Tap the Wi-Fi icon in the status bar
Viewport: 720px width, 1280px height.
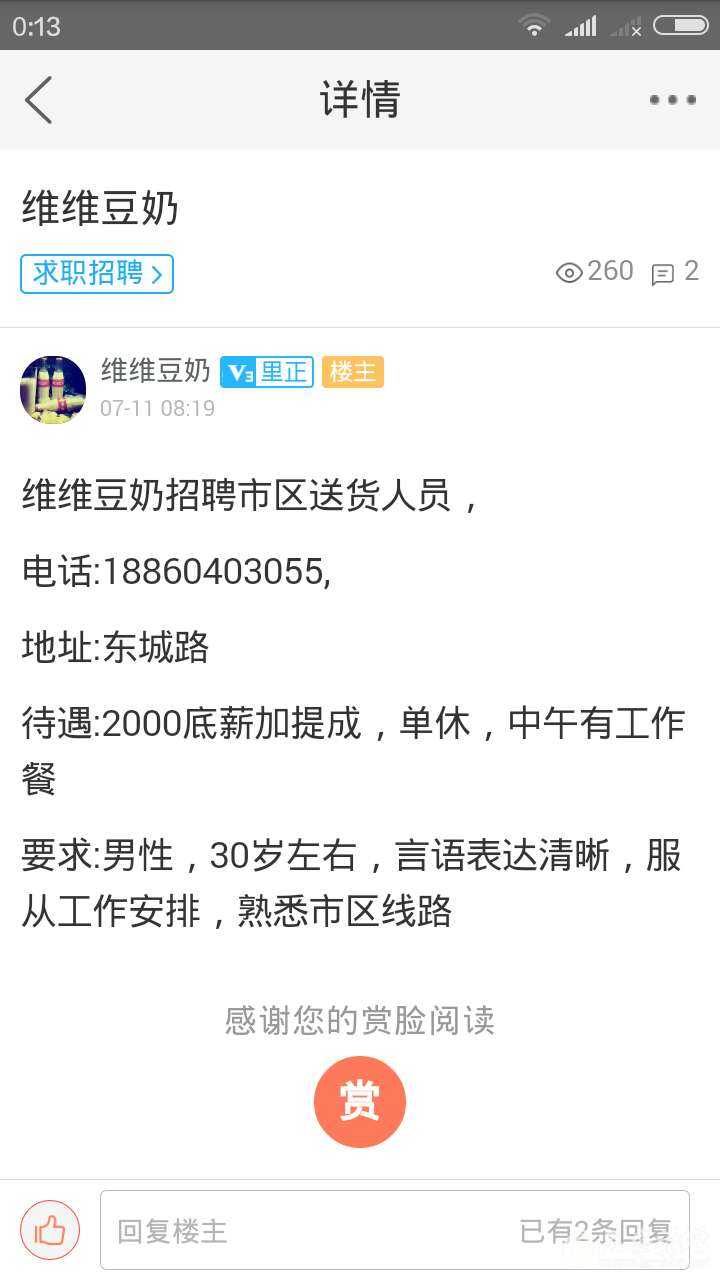click(x=535, y=26)
